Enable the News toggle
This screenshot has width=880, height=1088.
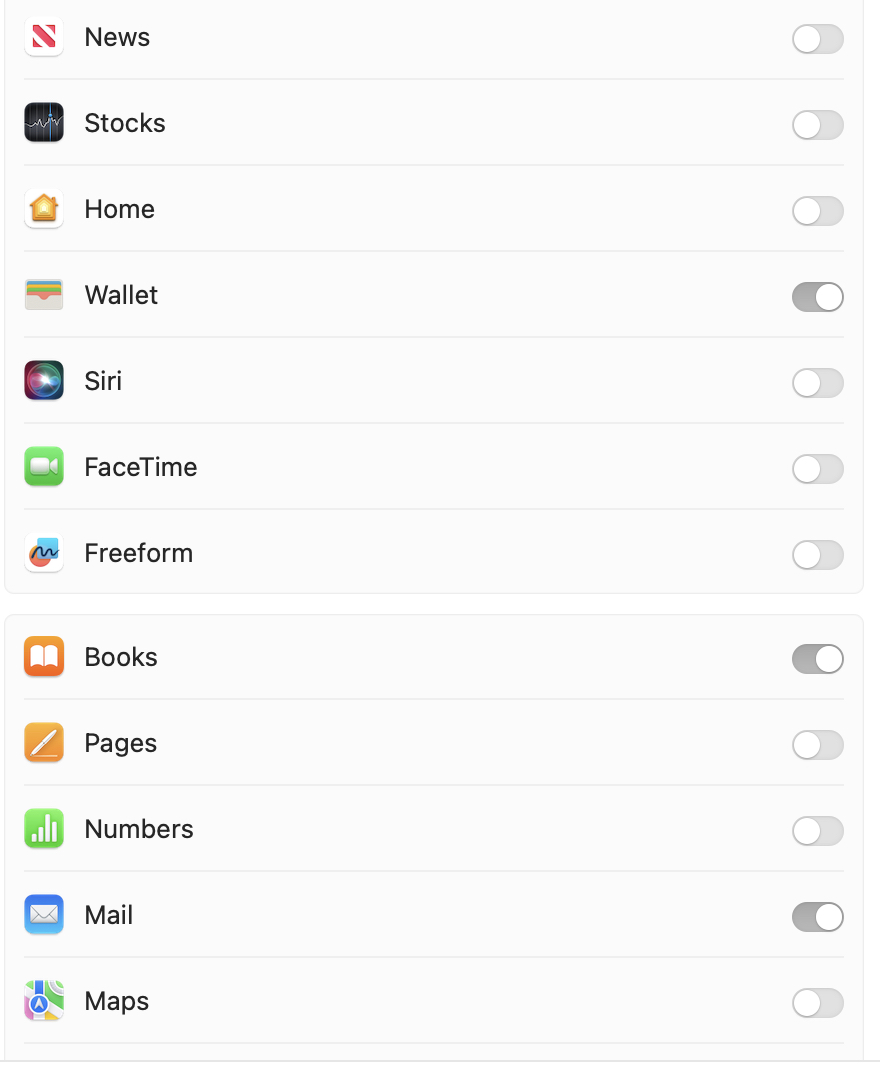818,39
